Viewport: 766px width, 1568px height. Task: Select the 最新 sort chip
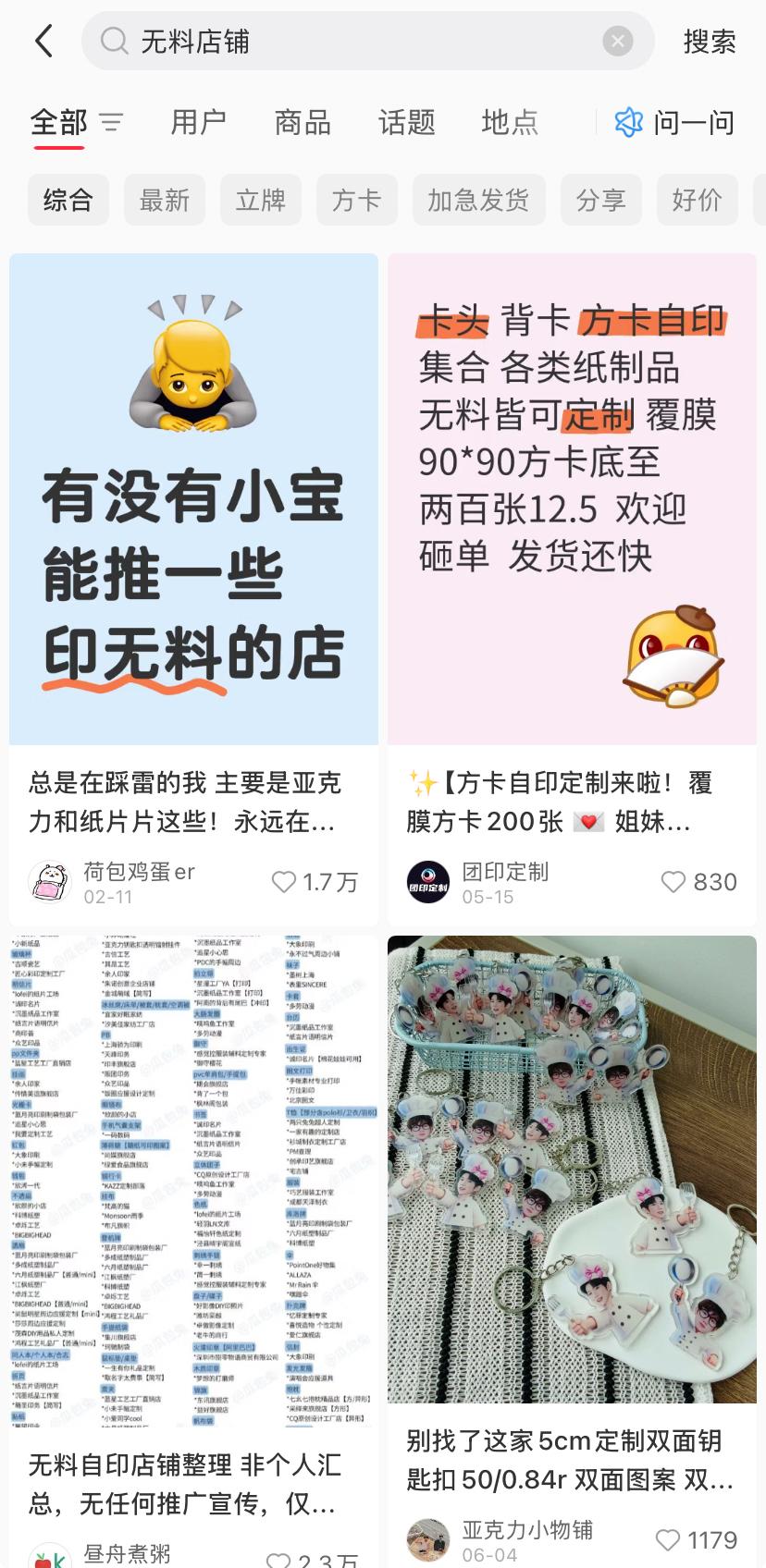[165, 200]
